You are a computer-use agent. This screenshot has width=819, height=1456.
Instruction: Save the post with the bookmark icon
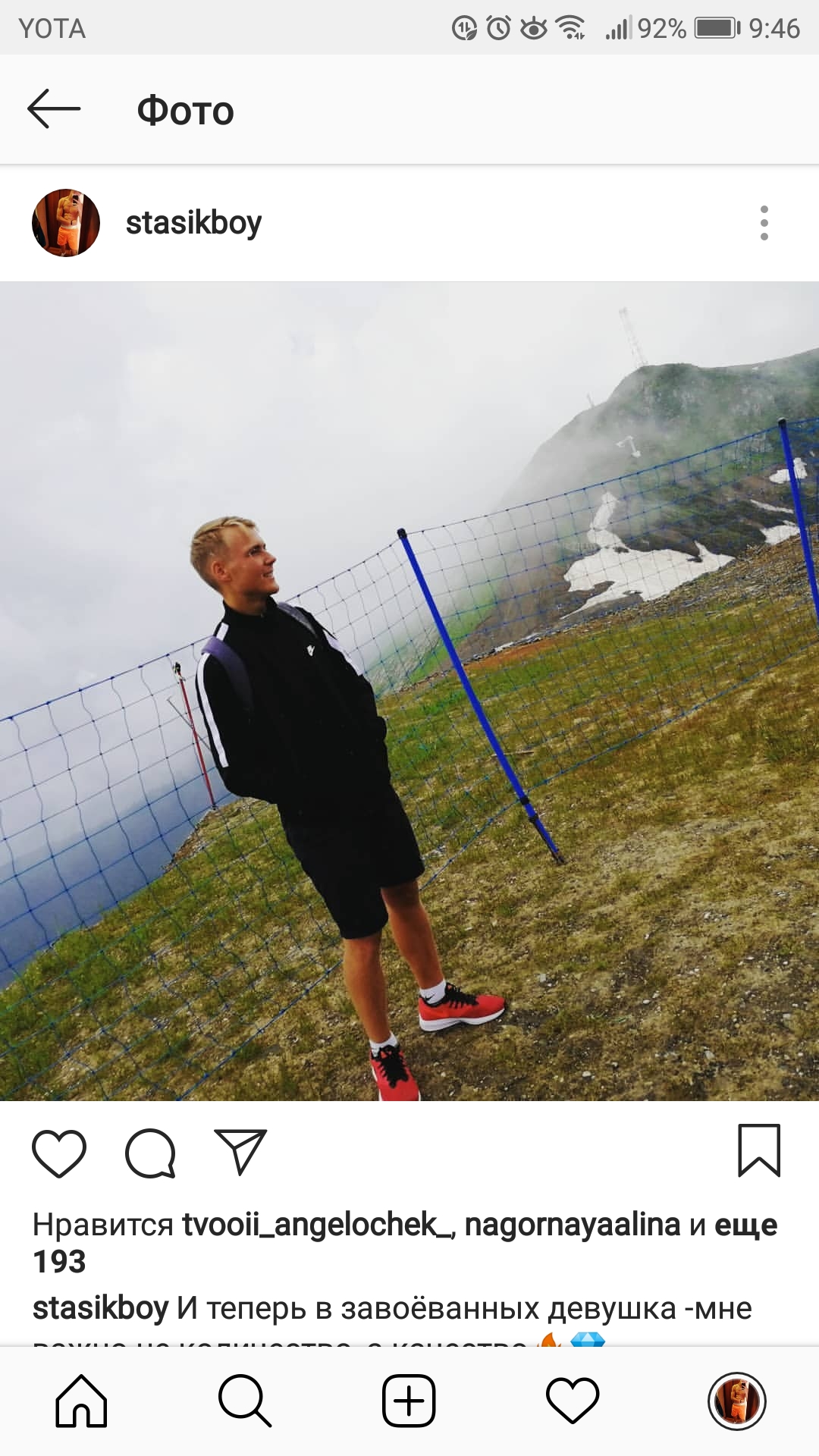(x=759, y=1150)
